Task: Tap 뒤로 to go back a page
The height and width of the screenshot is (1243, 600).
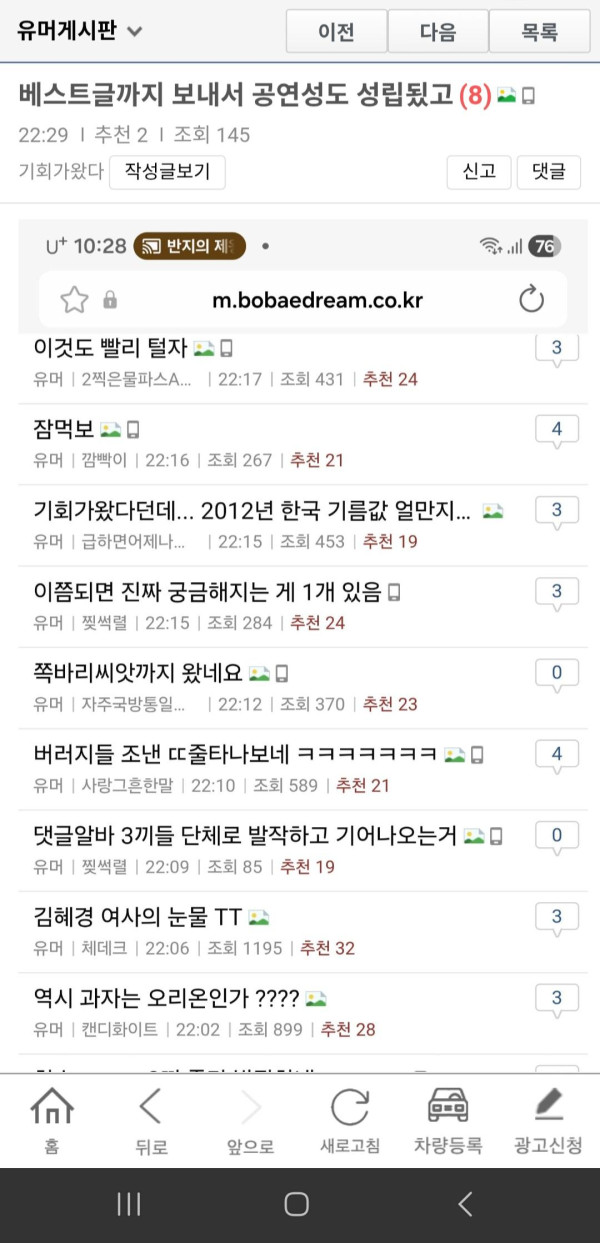Action: point(150,1120)
